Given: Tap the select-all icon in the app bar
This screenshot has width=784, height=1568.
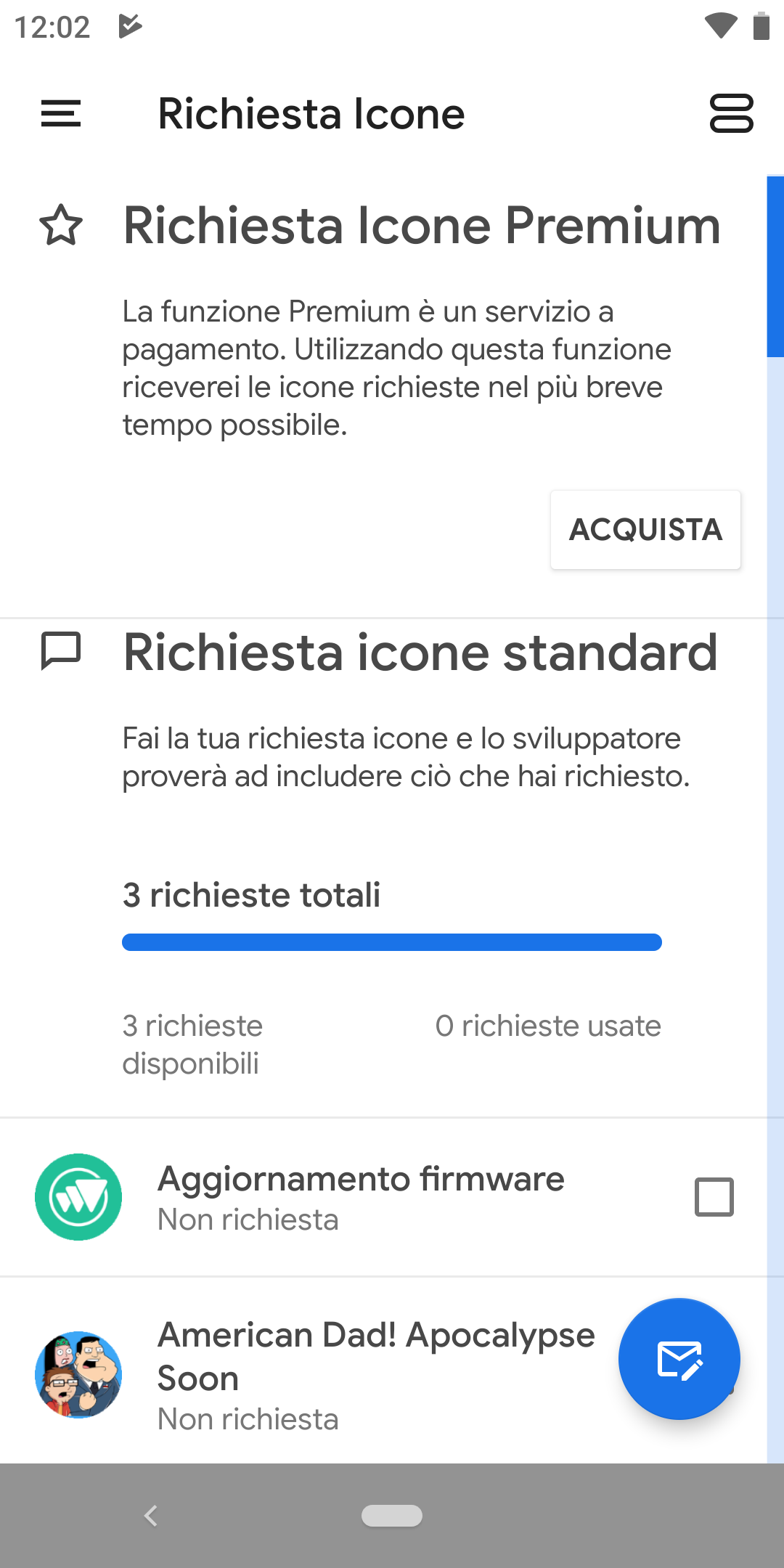Looking at the screenshot, I should tap(731, 114).
